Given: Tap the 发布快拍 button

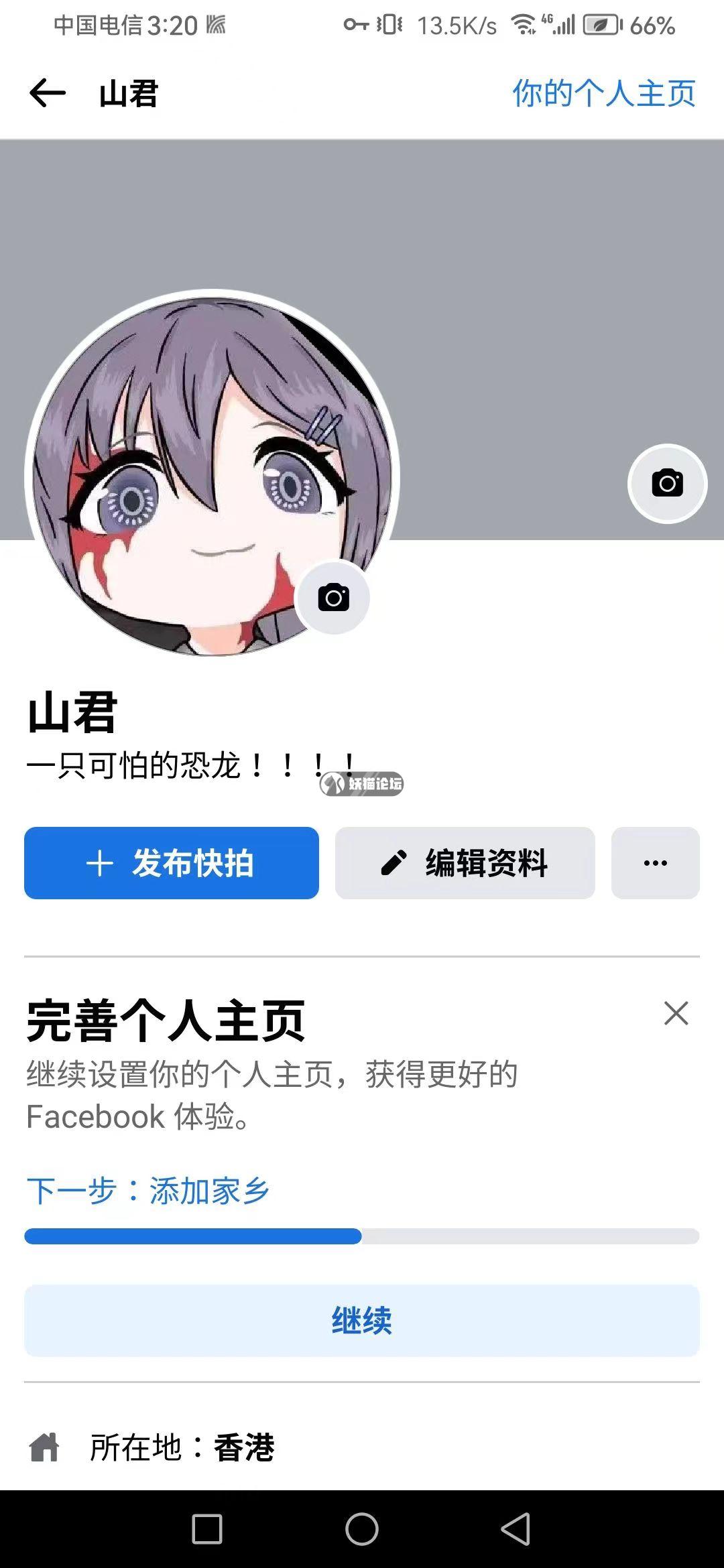Looking at the screenshot, I should point(172,863).
